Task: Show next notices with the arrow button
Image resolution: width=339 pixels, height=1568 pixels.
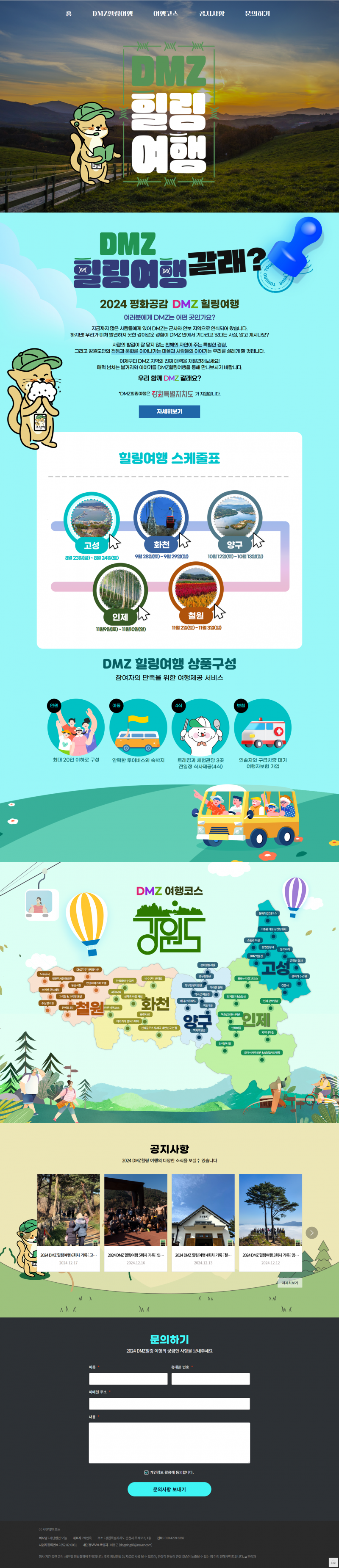Action: click(311, 1233)
